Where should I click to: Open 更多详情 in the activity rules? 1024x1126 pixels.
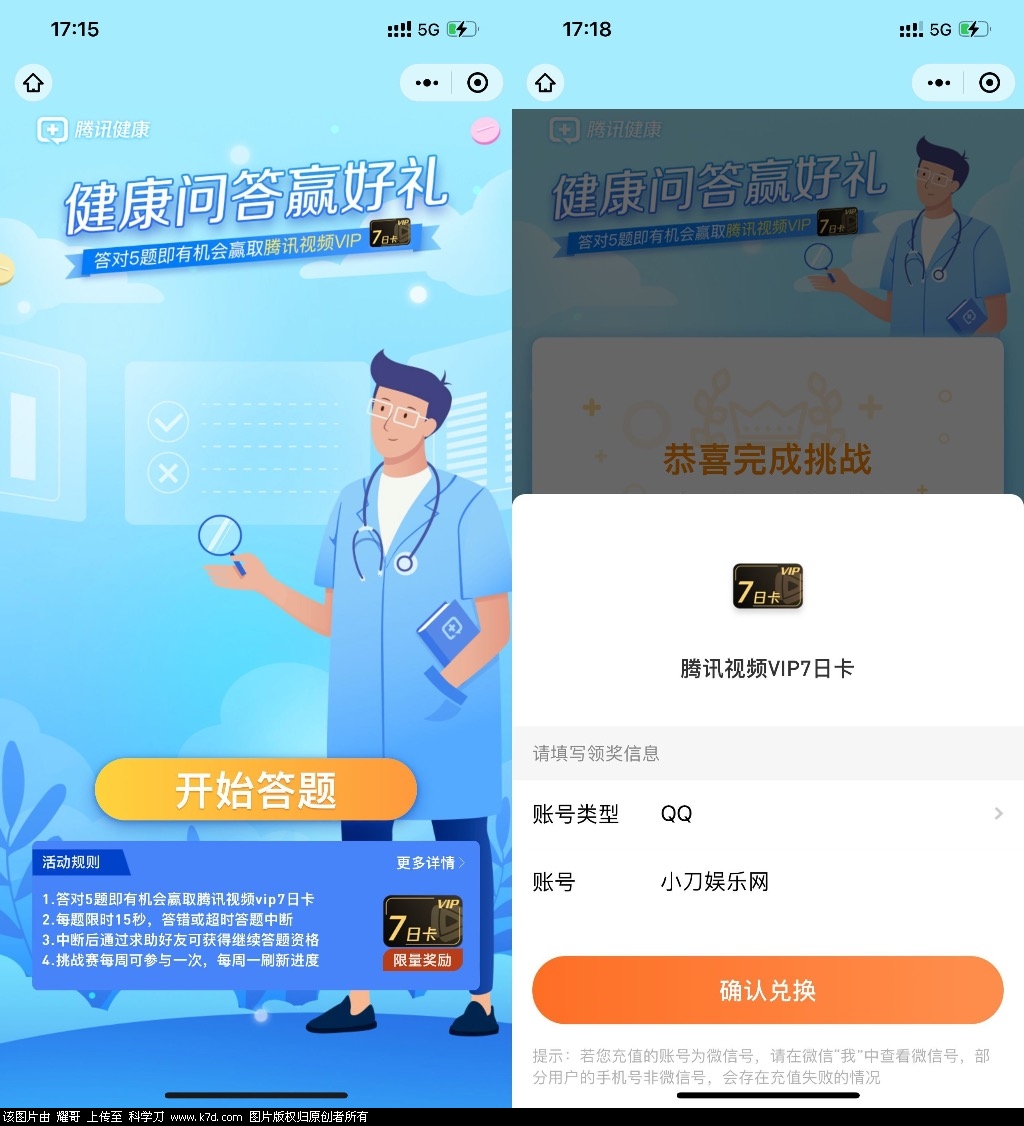pos(430,863)
